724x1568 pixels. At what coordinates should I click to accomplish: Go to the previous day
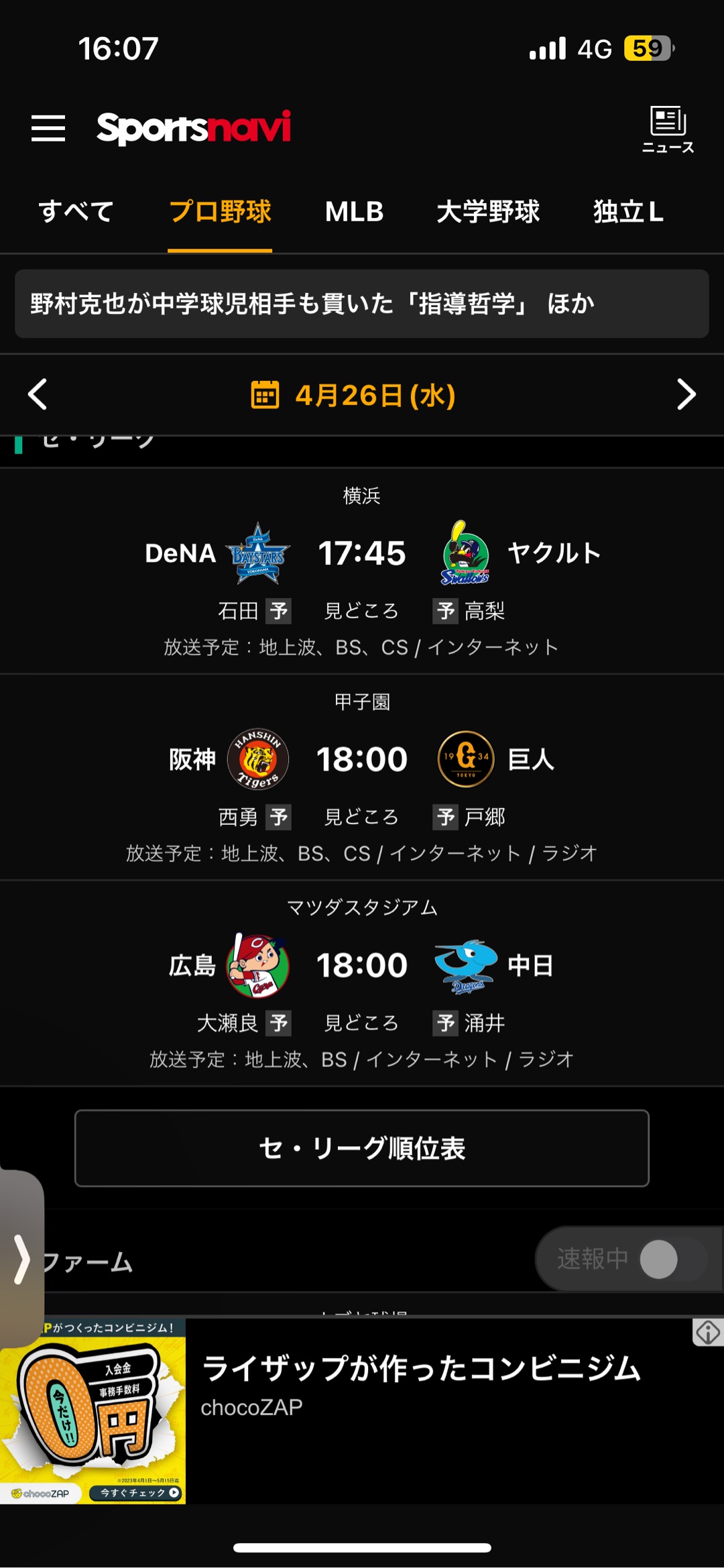pos(38,394)
